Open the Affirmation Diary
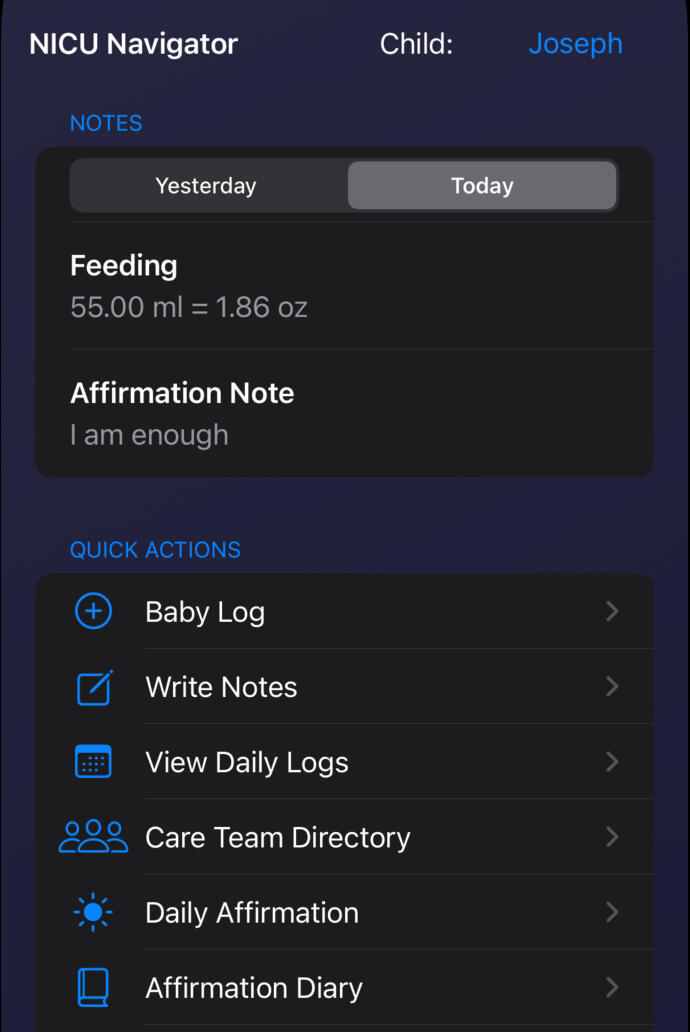The width and height of the screenshot is (690, 1032). (x=344, y=988)
